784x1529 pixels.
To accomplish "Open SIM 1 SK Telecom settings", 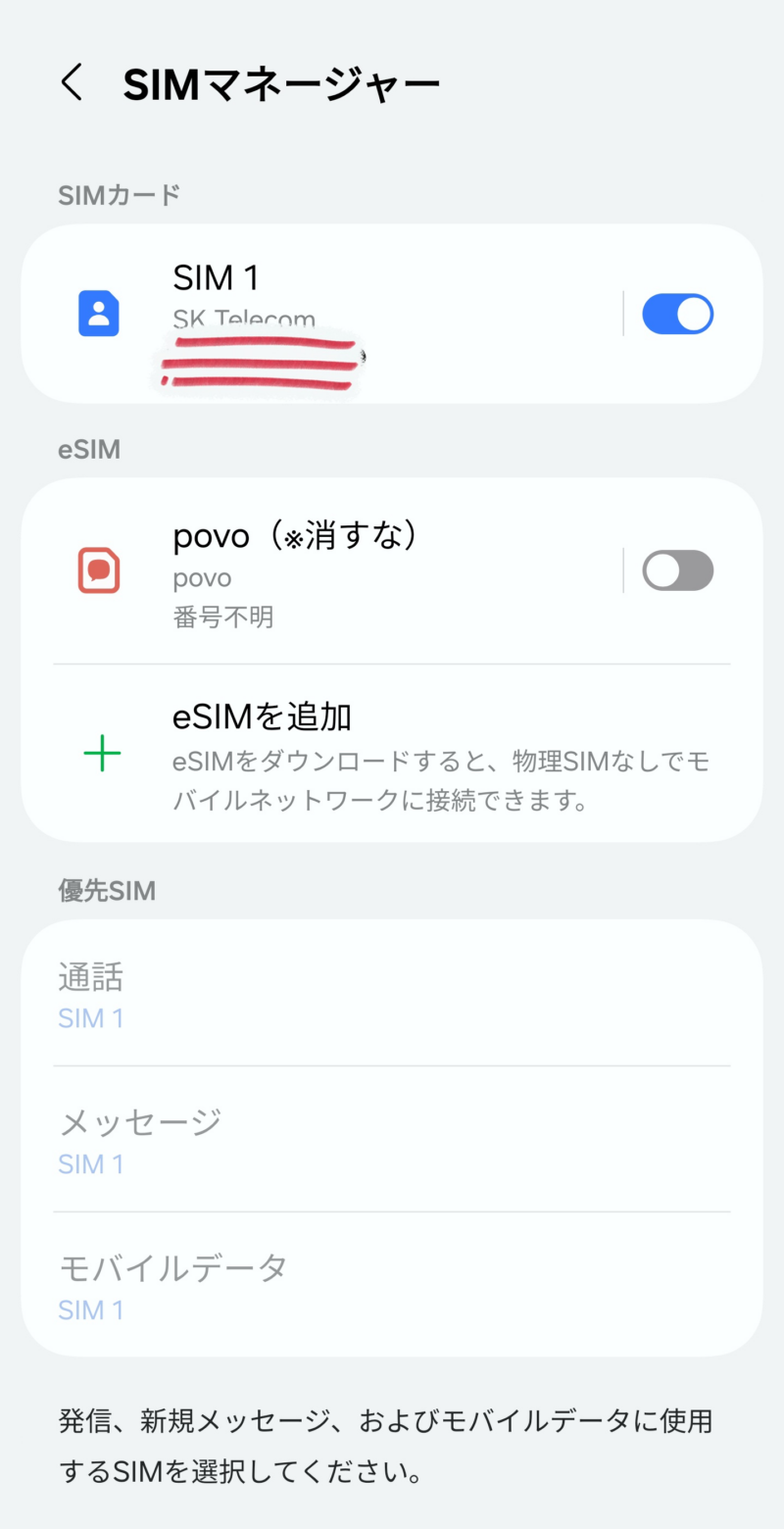I will pyautogui.click(x=323, y=312).
